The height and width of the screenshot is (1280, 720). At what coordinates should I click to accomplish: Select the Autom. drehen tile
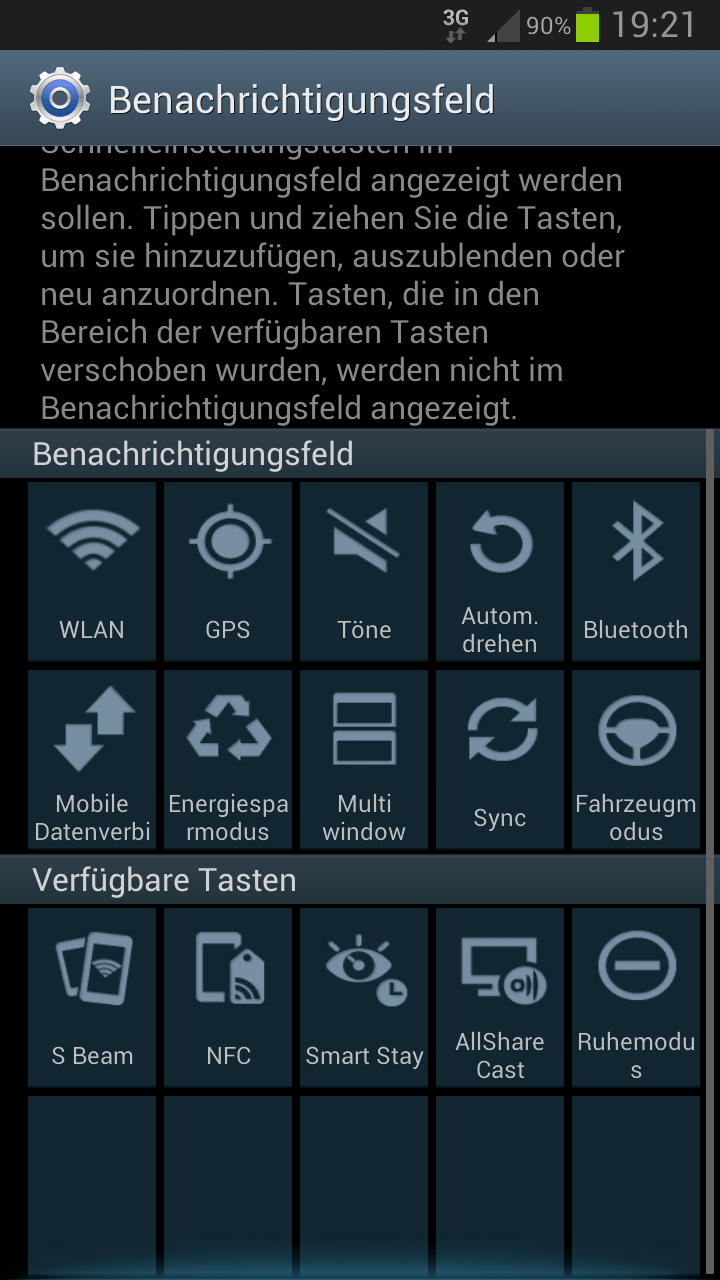(x=500, y=571)
